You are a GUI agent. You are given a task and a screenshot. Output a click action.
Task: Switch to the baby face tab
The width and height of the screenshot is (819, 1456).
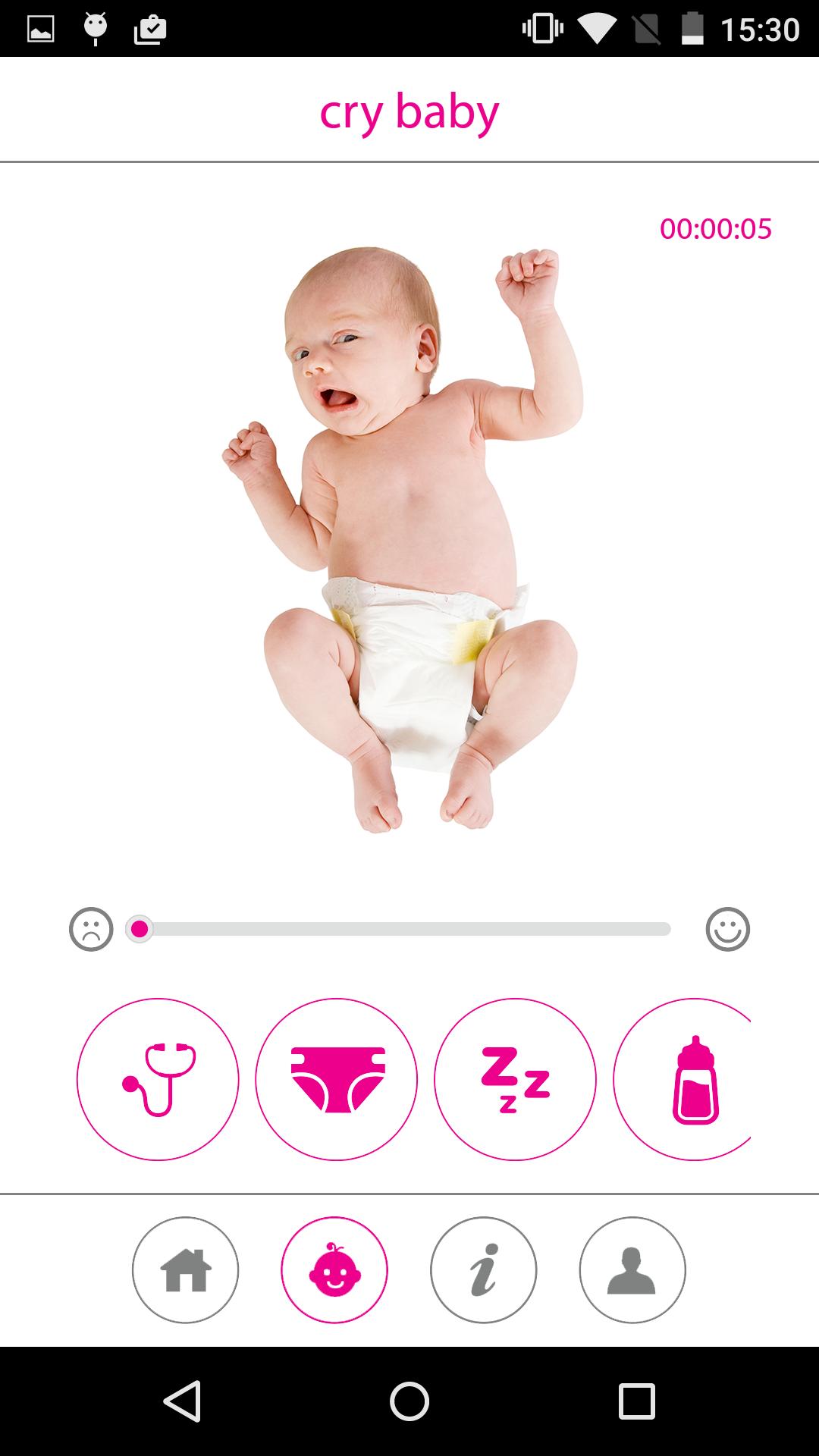click(x=334, y=1270)
